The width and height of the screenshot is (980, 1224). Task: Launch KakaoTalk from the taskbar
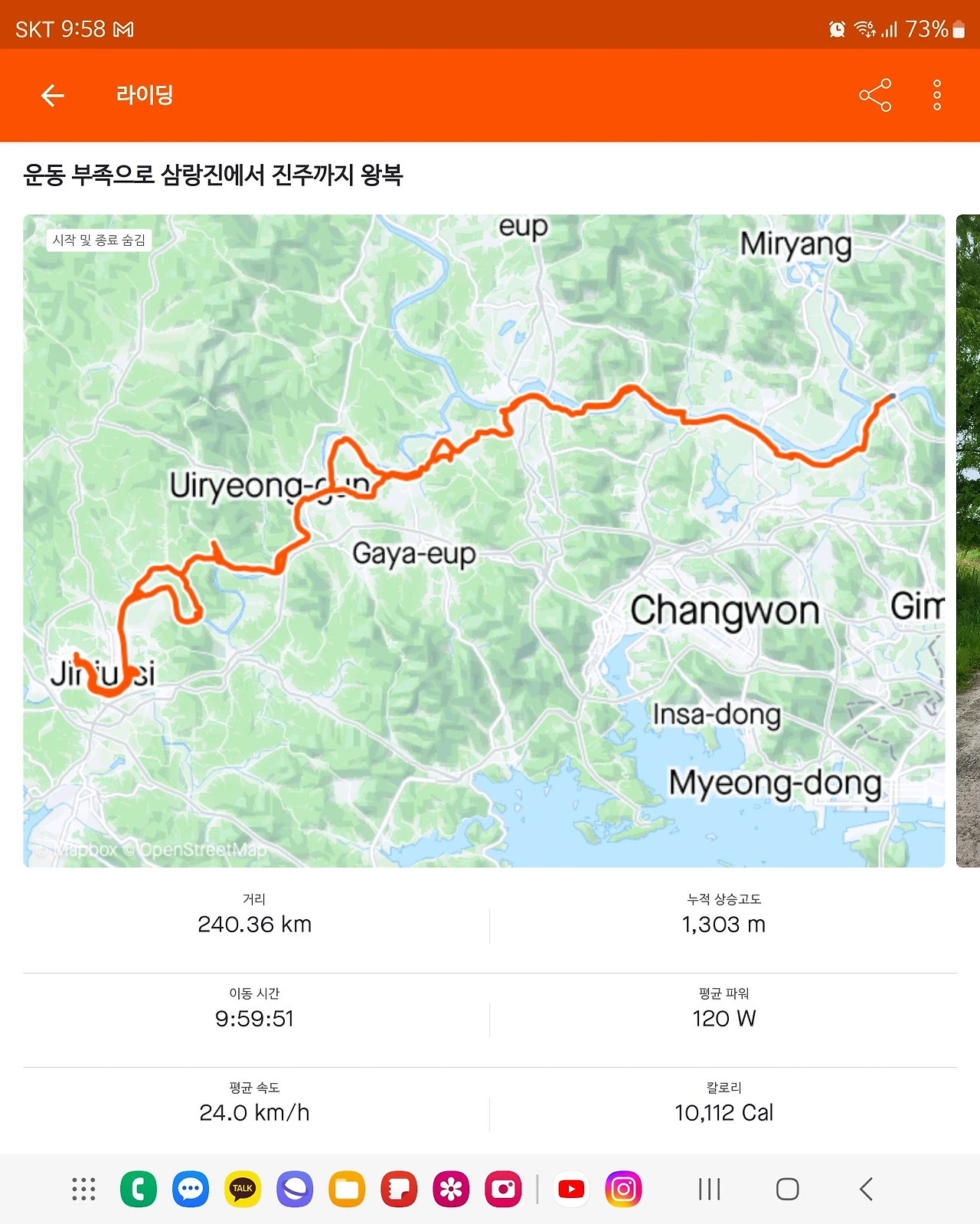(x=243, y=1190)
